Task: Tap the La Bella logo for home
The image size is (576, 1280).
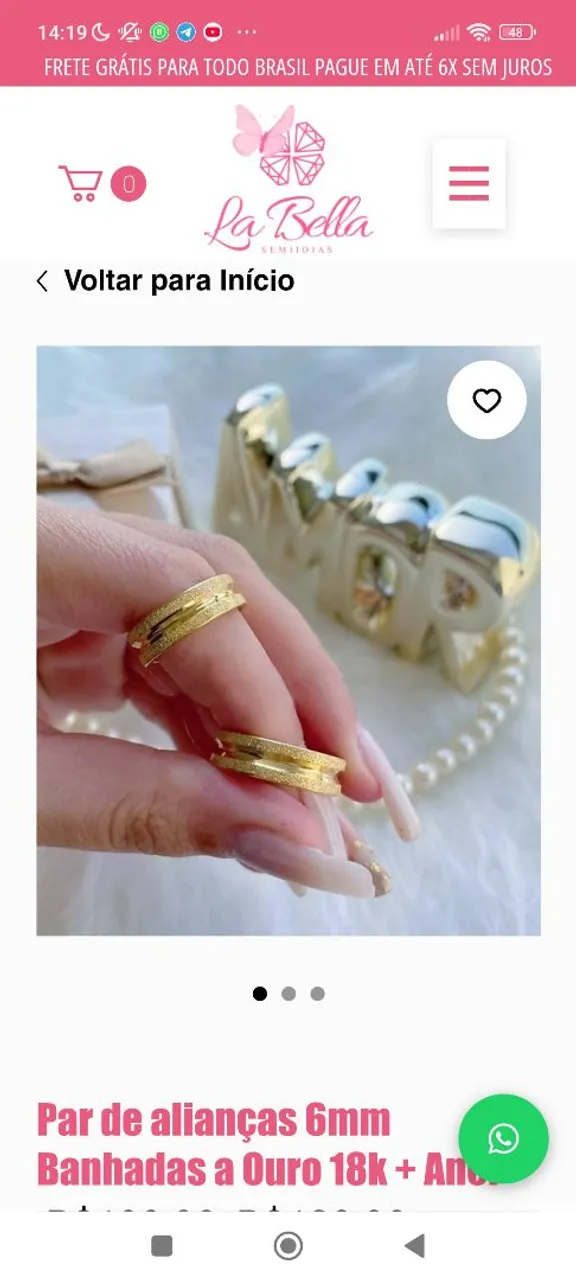Action: tap(288, 178)
